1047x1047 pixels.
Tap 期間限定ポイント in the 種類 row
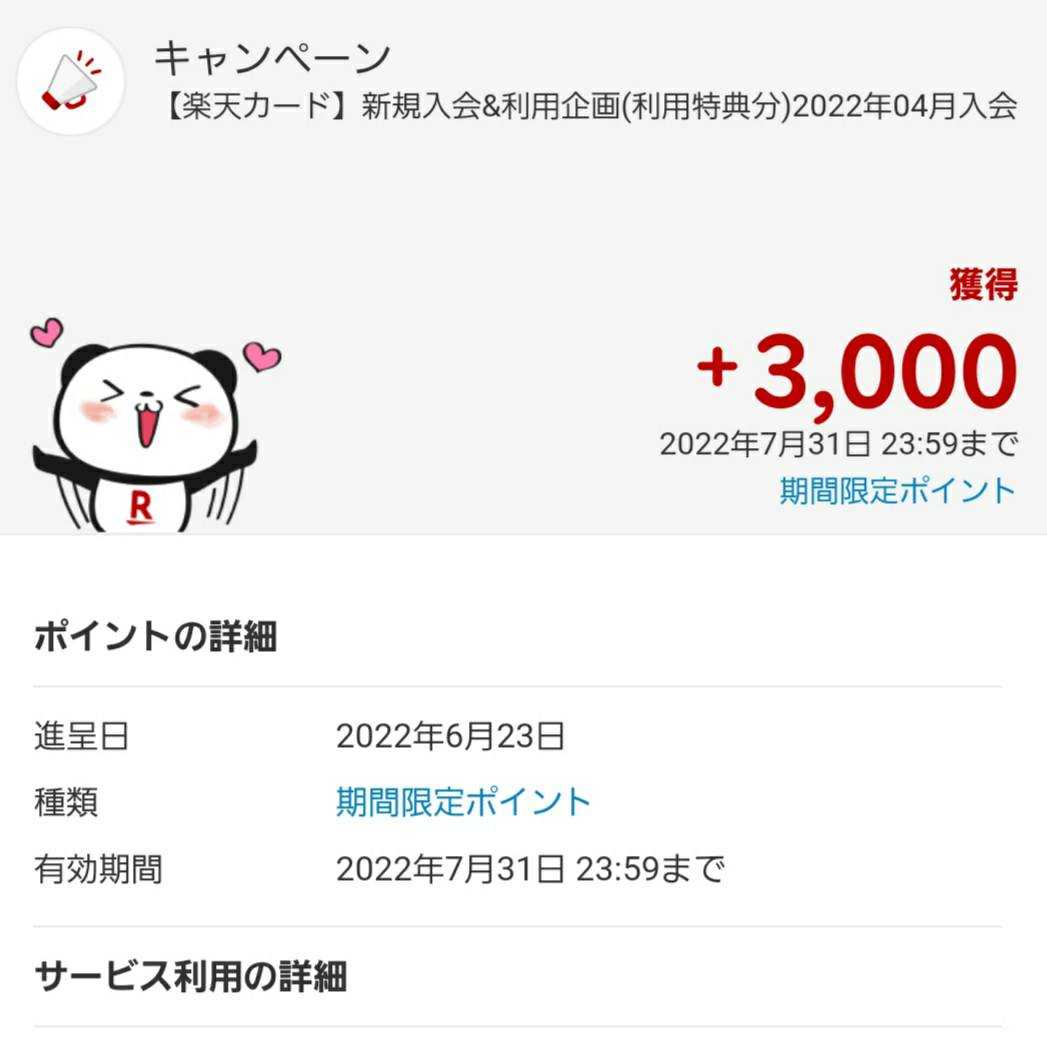(463, 802)
